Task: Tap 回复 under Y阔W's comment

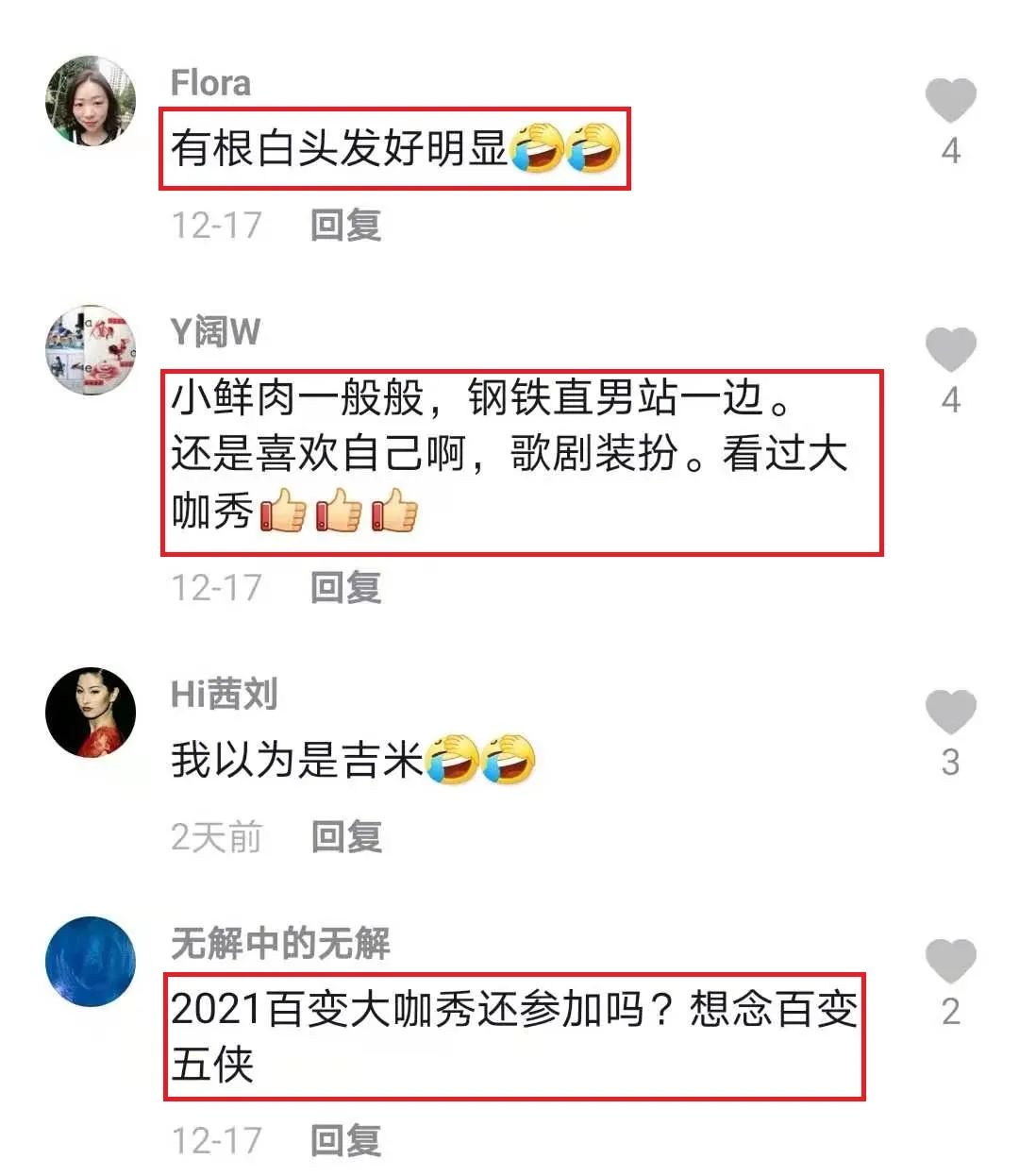Action: (x=345, y=588)
